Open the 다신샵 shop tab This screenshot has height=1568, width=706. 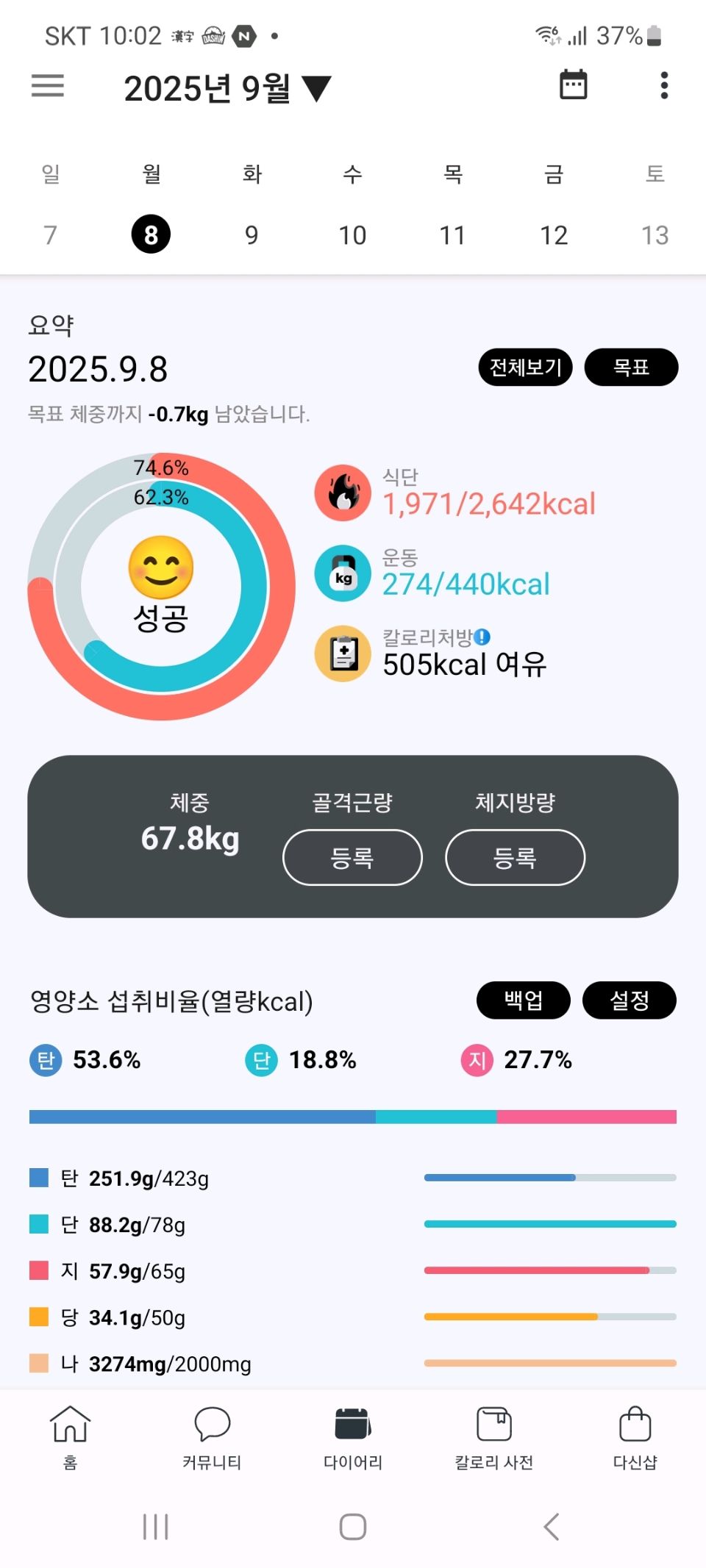(635, 1436)
